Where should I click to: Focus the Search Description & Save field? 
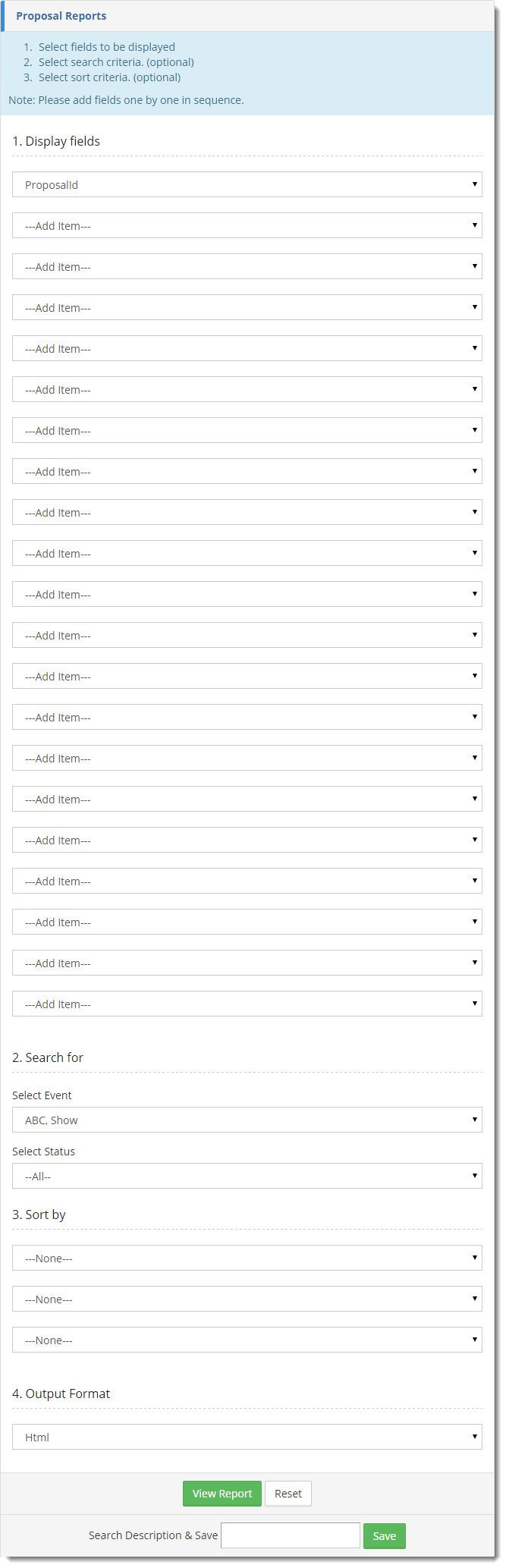click(x=290, y=1535)
